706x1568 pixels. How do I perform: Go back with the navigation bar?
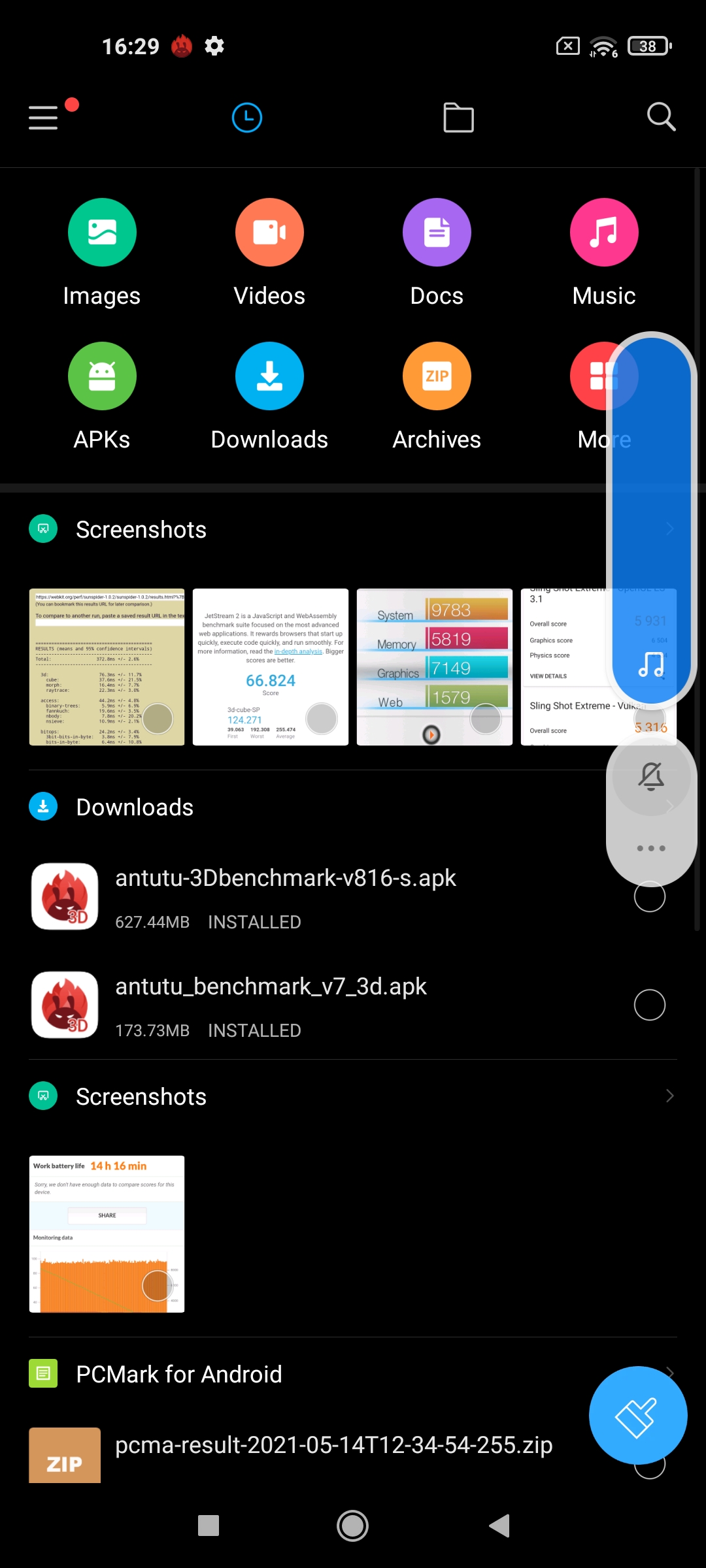(499, 1526)
